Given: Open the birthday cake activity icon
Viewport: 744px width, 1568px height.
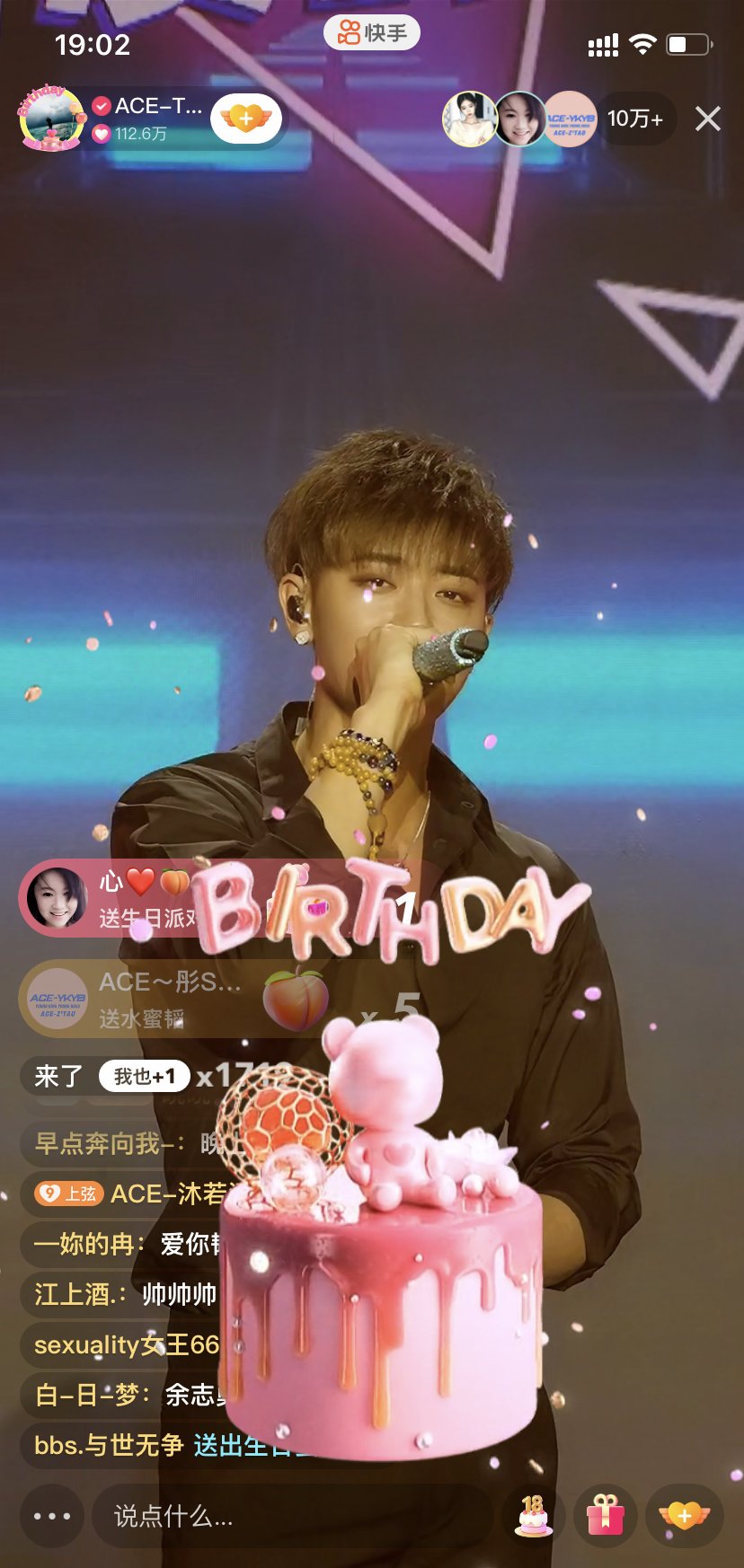Looking at the screenshot, I should (533, 1516).
